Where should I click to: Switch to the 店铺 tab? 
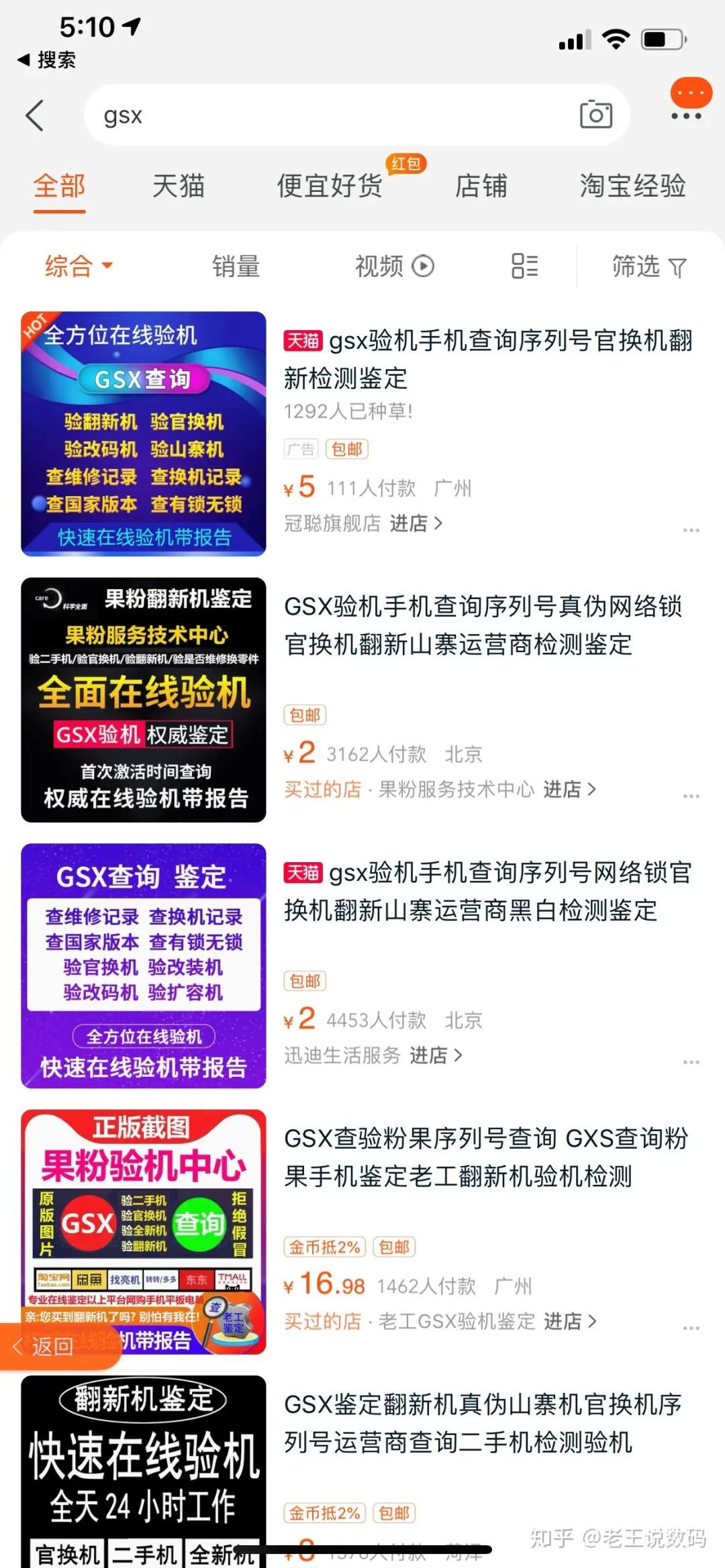481,187
